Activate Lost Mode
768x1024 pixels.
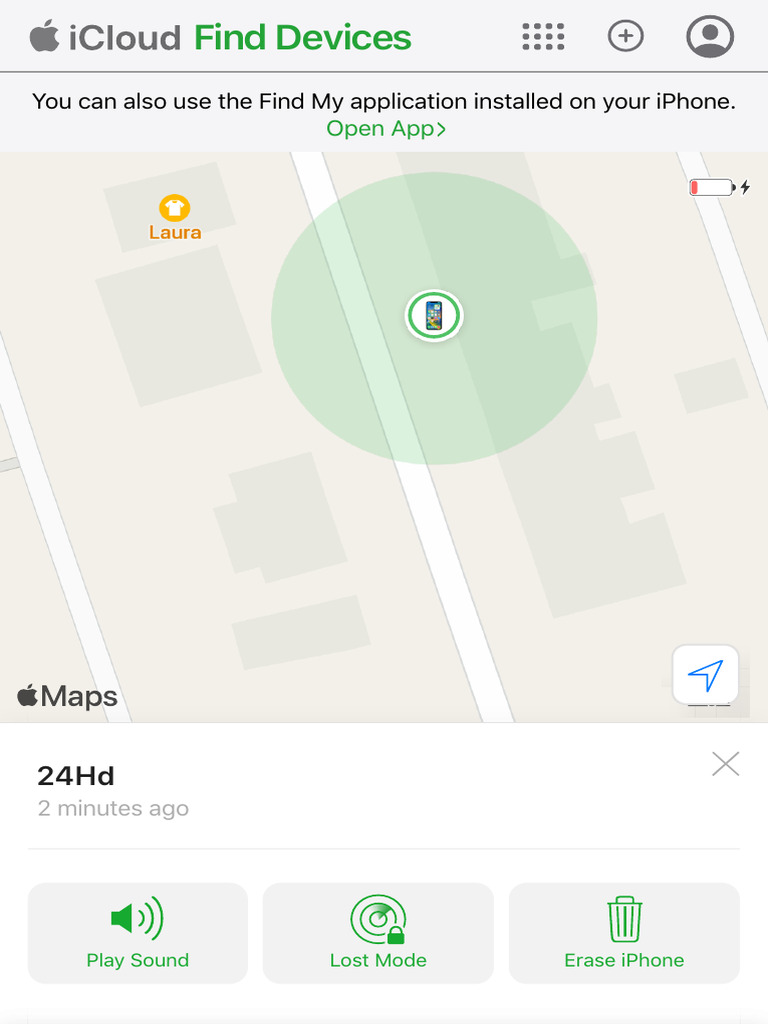(x=378, y=933)
